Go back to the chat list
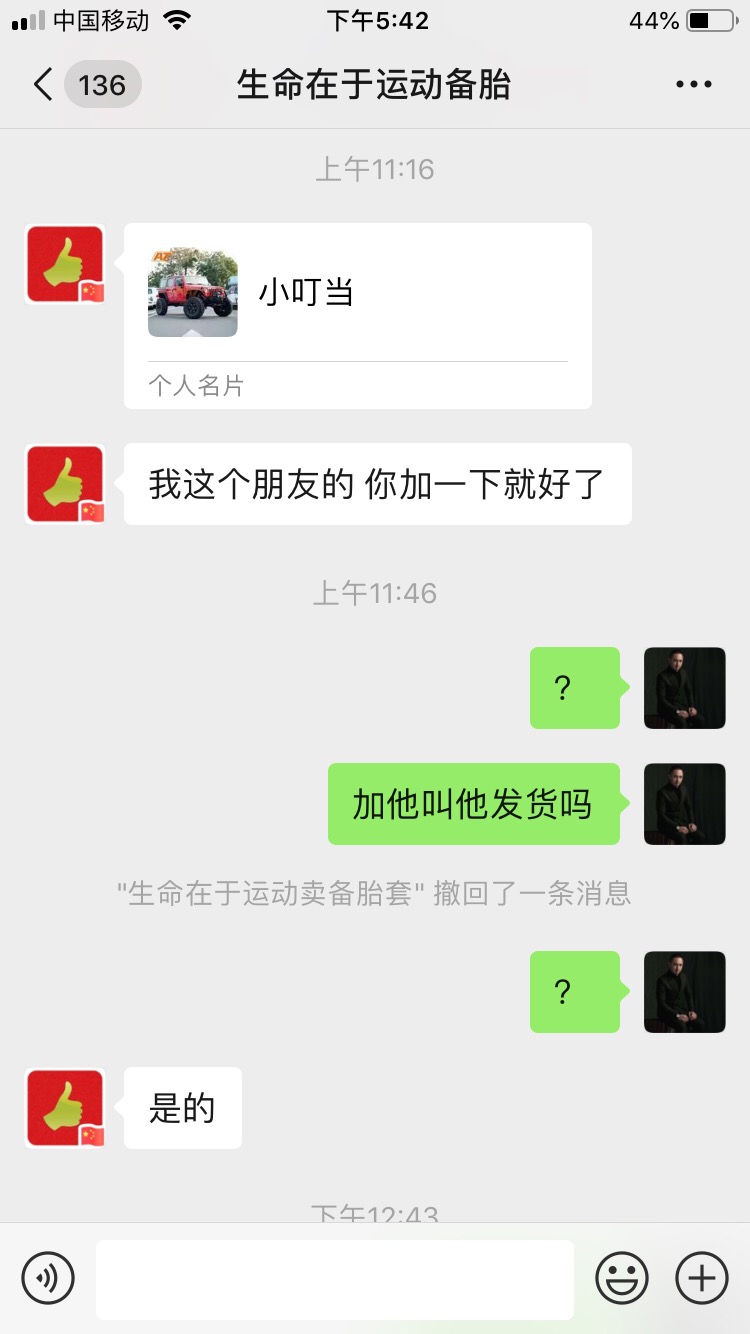The height and width of the screenshot is (1334, 750). pyautogui.click(x=44, y=85)
